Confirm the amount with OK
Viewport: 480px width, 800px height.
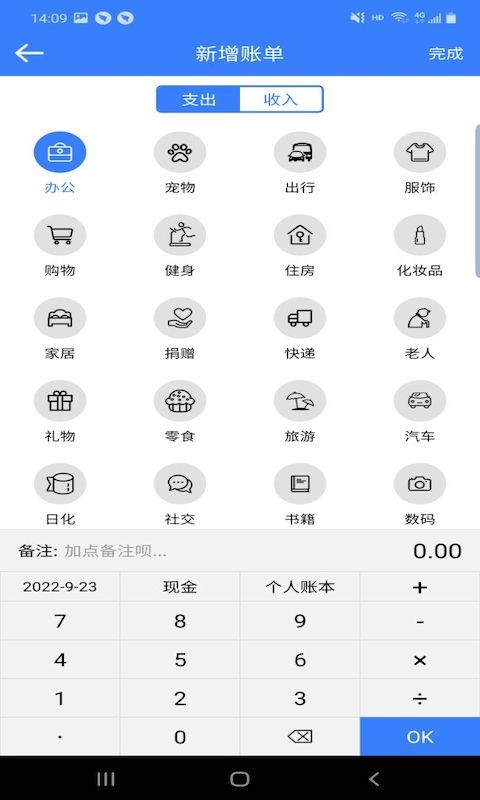pos(420,736)
